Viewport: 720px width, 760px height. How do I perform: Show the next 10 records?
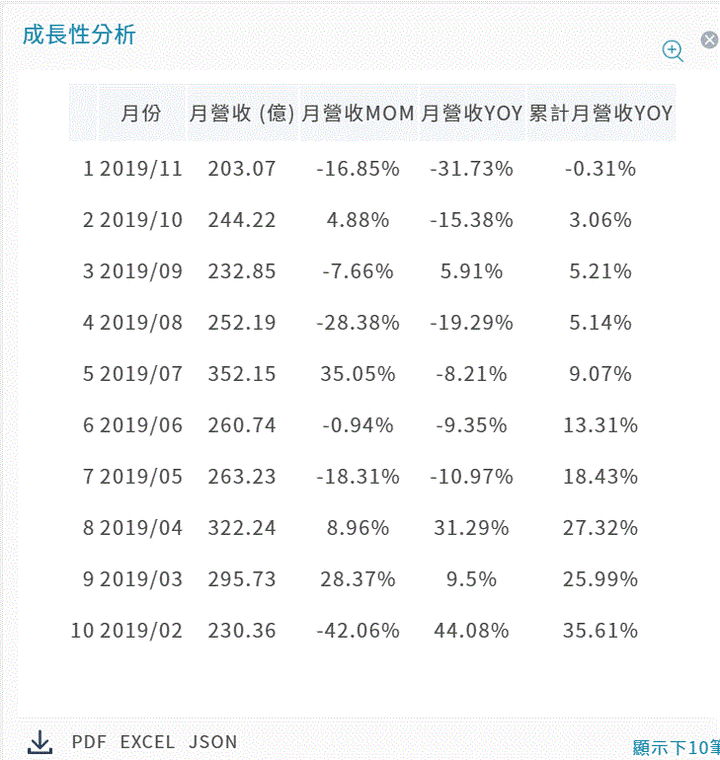(676, 747)
